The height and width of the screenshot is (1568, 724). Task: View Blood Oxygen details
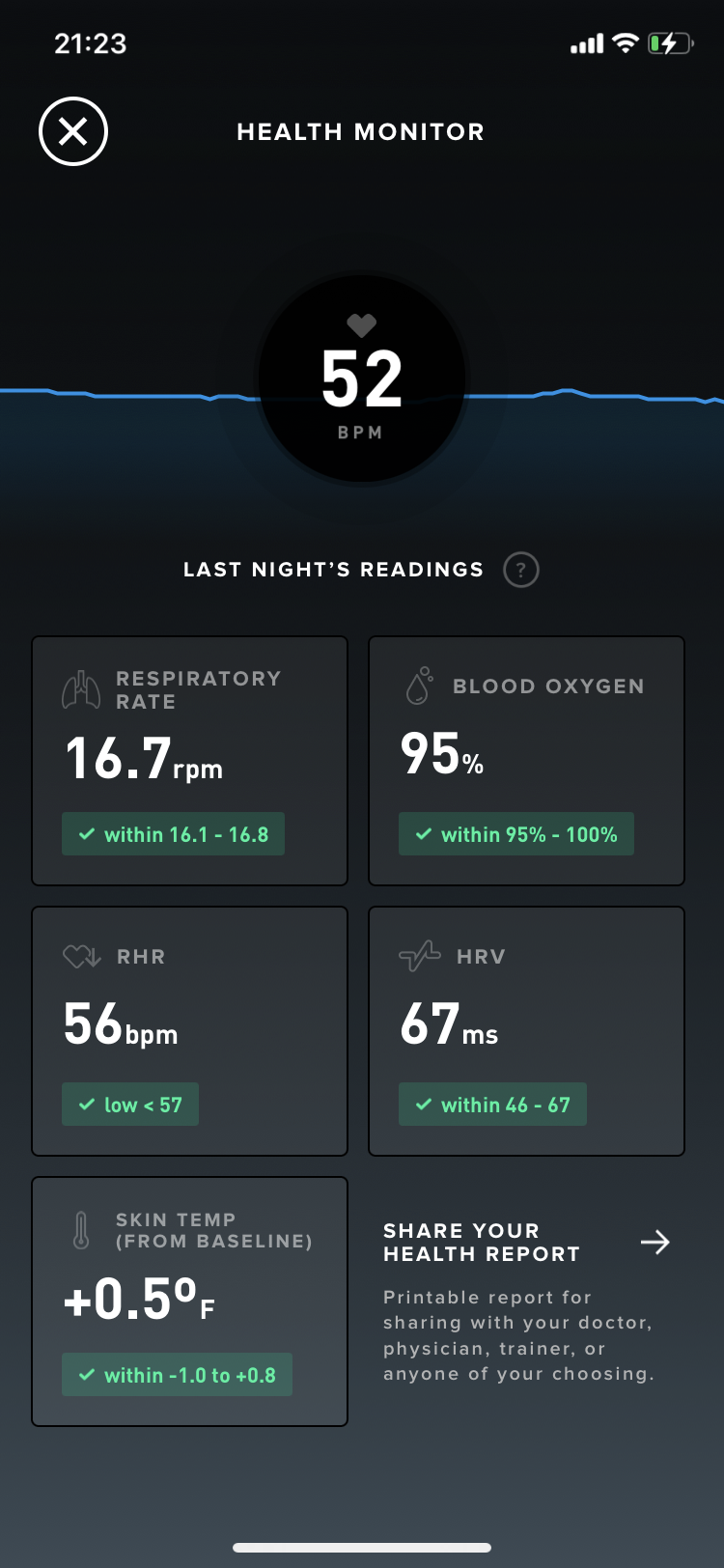click(x=526, y=761)
